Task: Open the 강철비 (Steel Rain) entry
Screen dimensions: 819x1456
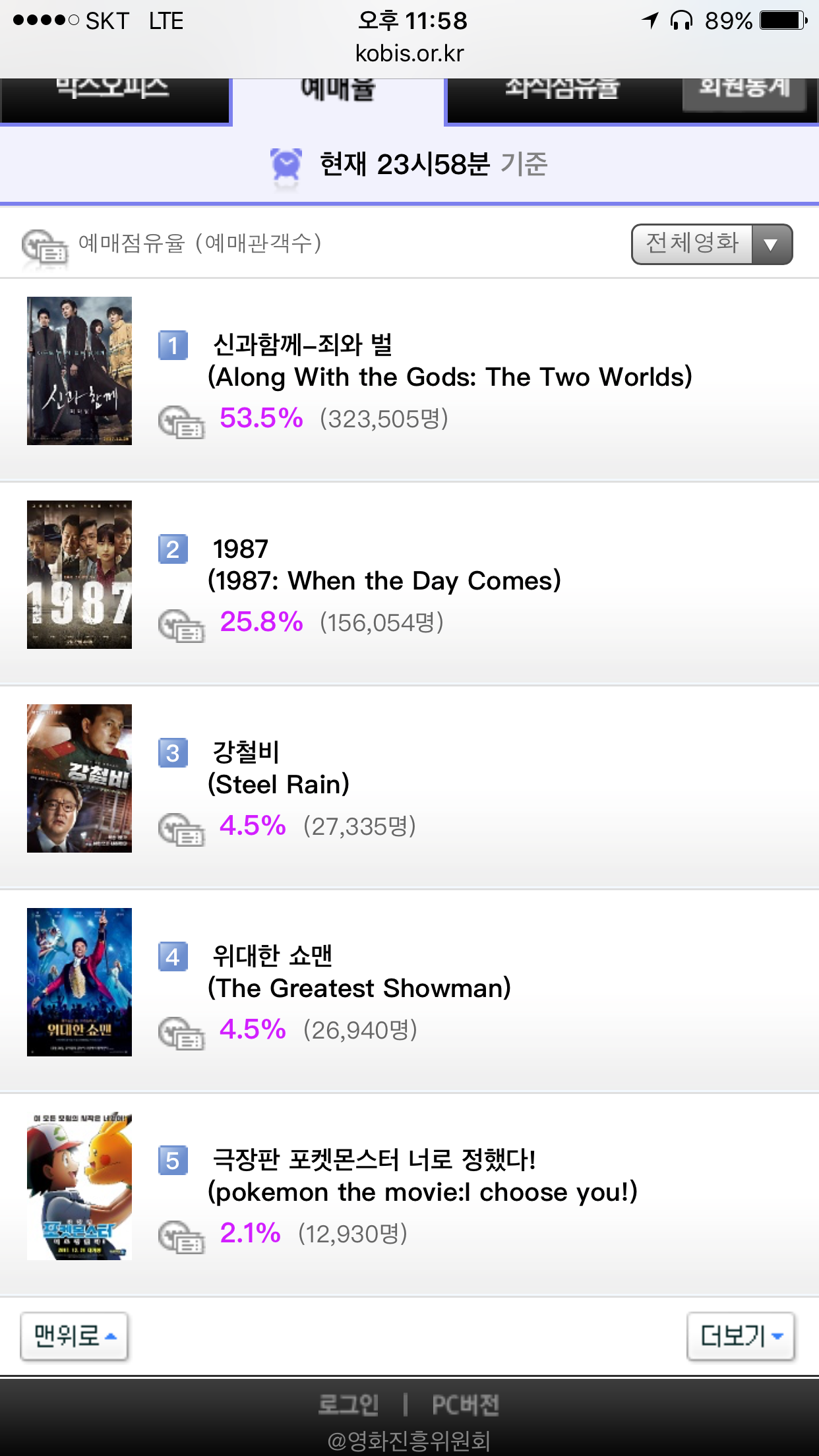Action: (409, 787)
